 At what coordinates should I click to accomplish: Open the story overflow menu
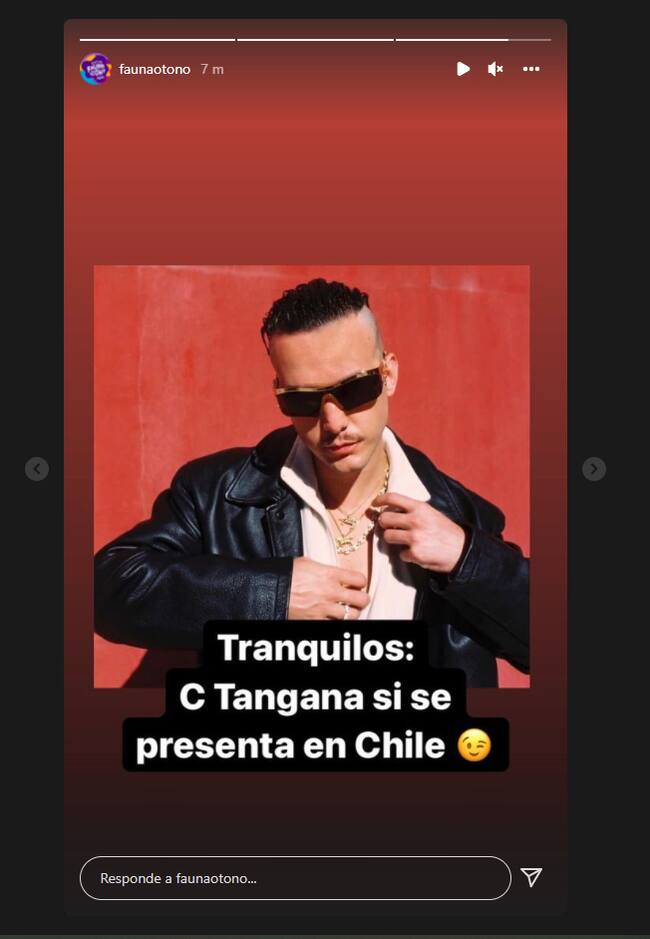point(531,69)
